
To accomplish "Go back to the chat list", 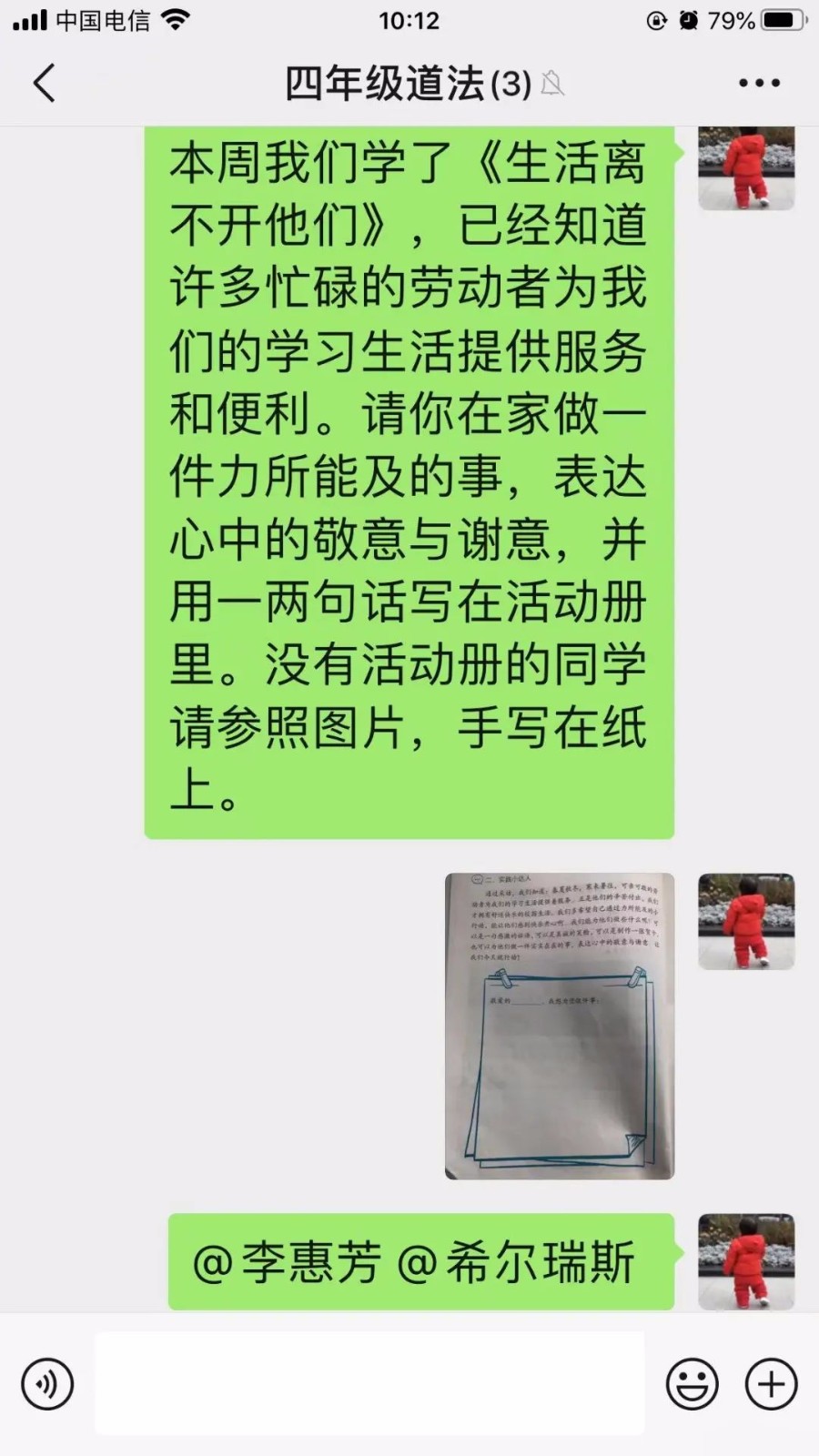I will click(x=45, y=83).
